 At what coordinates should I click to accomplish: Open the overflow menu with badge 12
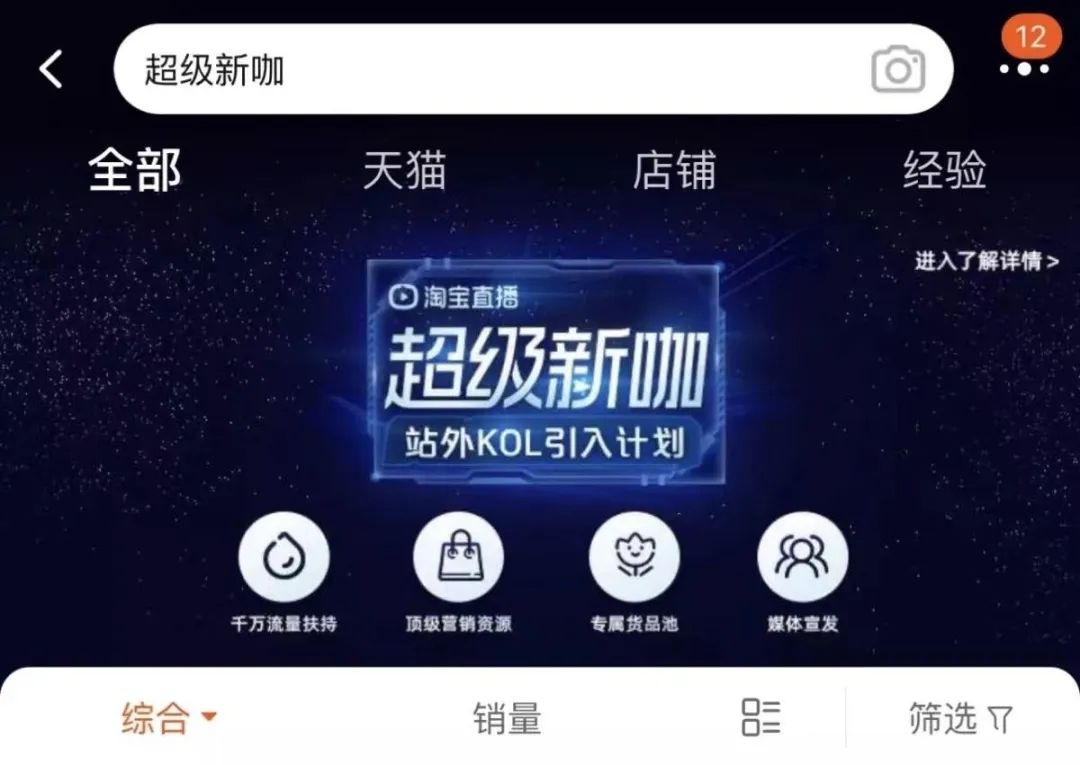click(x=1024, y=66)
